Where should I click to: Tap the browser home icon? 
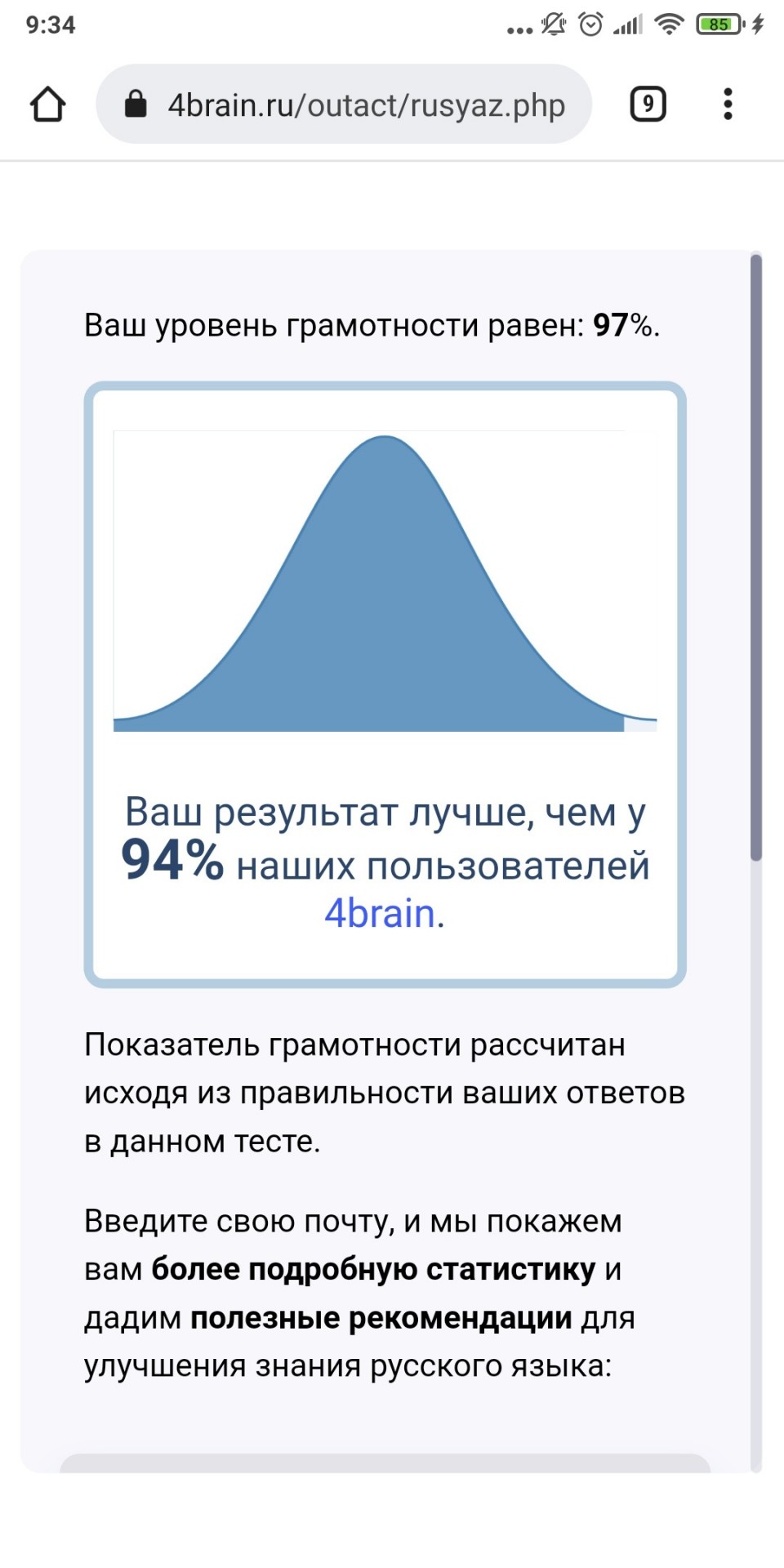click(x=47, y=105)
